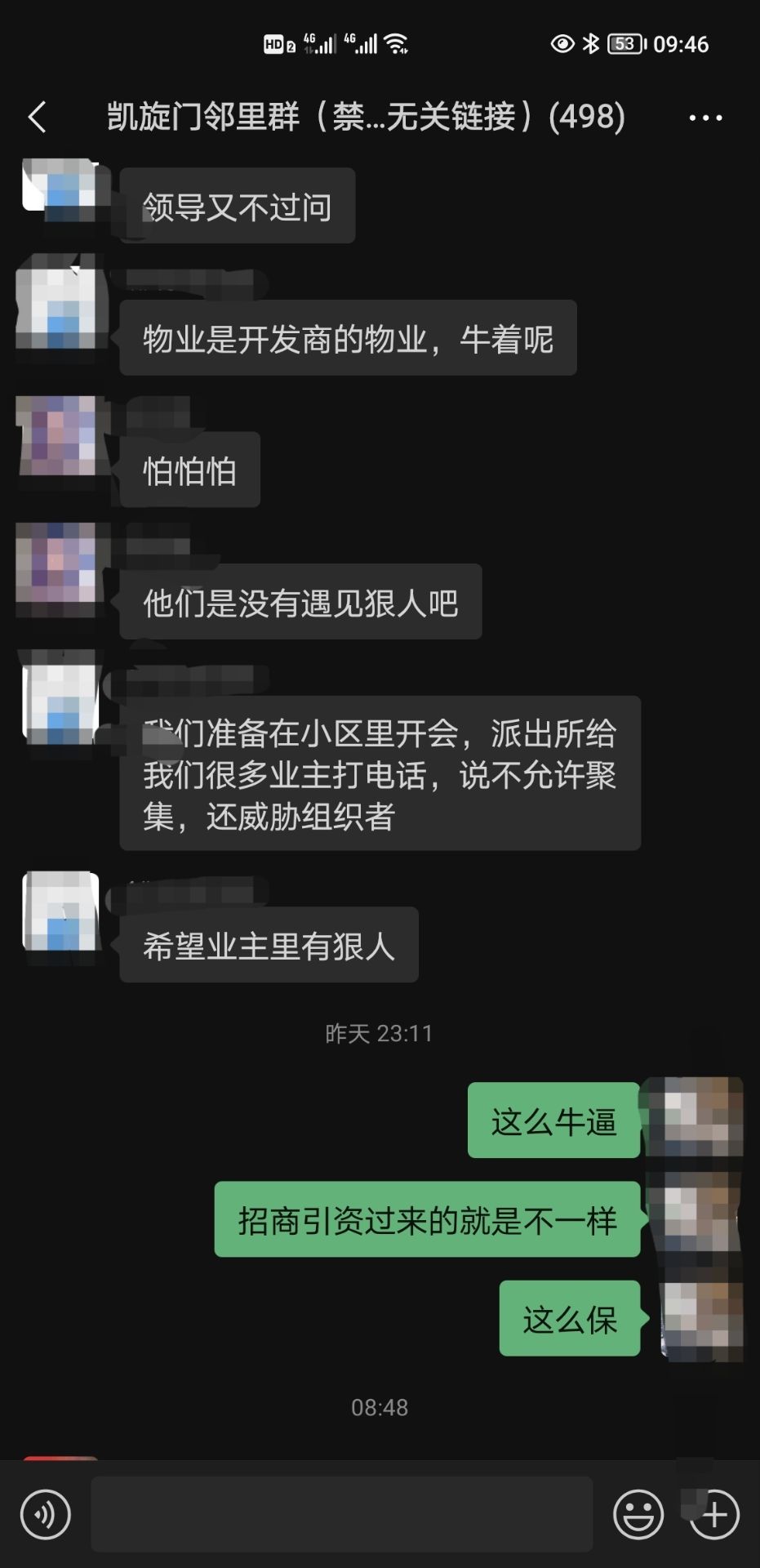Tap the avatar beside 怕怕怕
The width and height of the screenshot is (760, 1568).
tap(60, 437)
